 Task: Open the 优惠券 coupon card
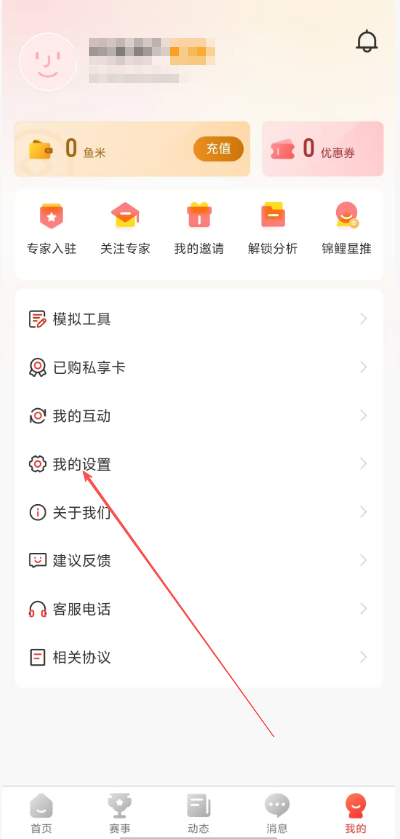pos(323,149)
